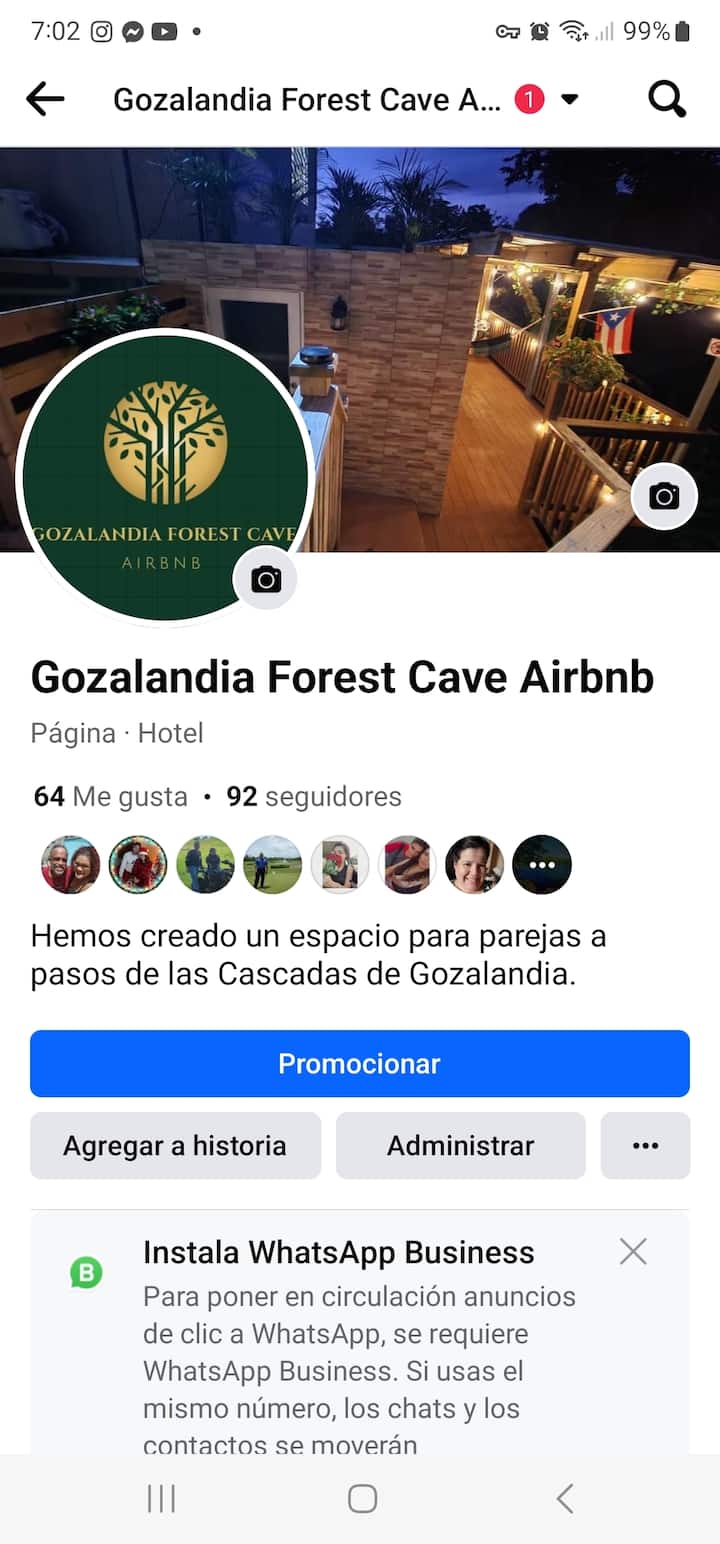
Task: Open more options next to Administrar
Action: point(645,1145)
